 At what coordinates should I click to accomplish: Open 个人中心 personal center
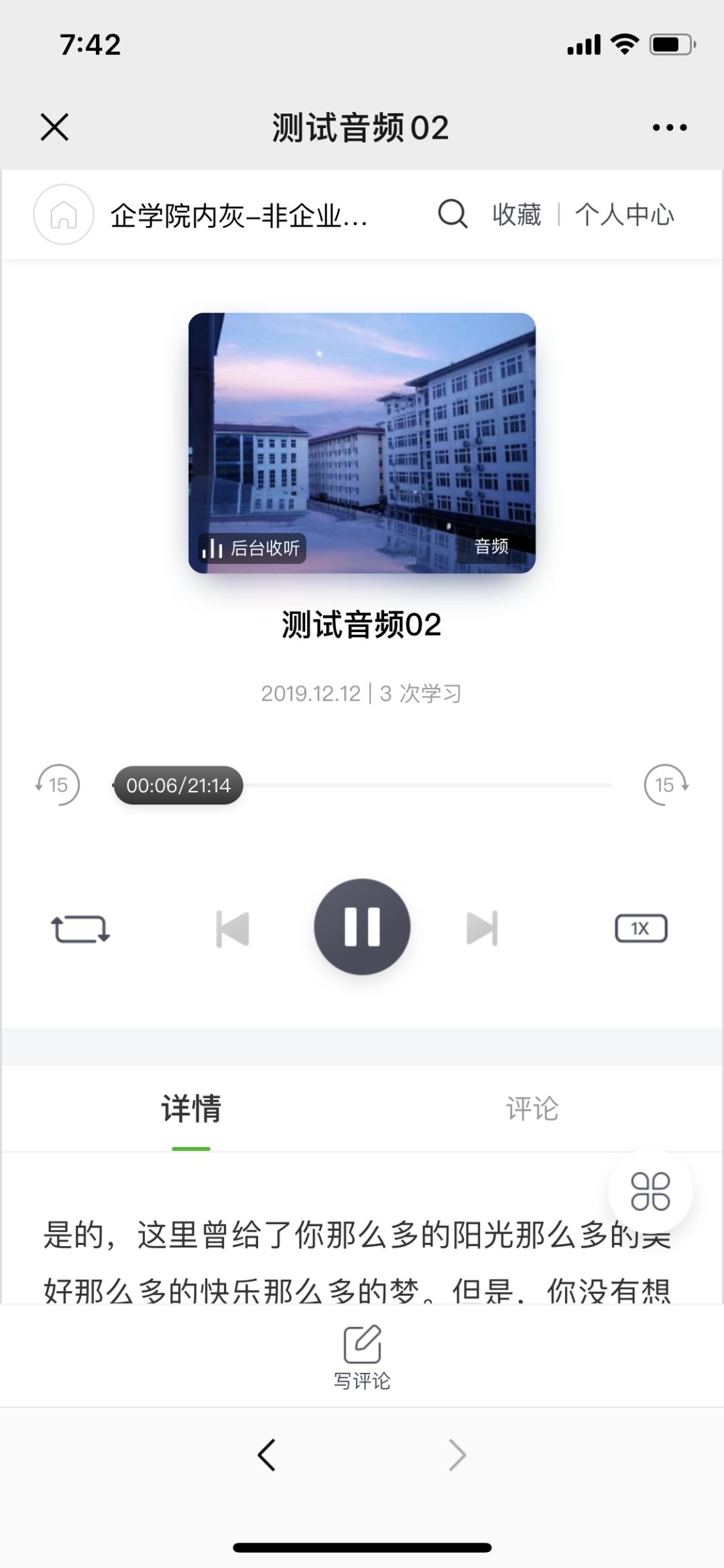[624, 215]
